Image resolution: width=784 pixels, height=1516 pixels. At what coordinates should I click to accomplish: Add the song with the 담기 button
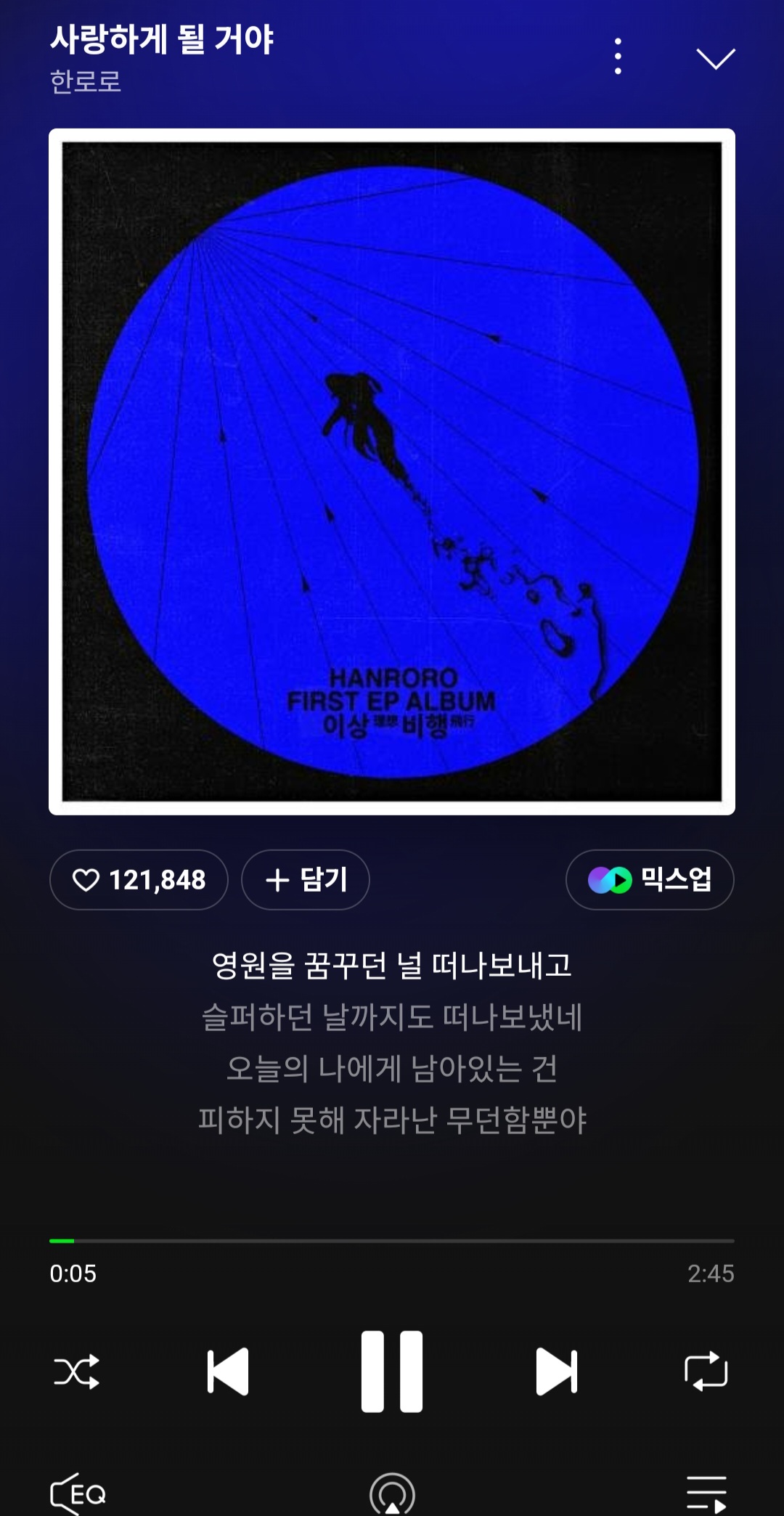tap(306, 880)
